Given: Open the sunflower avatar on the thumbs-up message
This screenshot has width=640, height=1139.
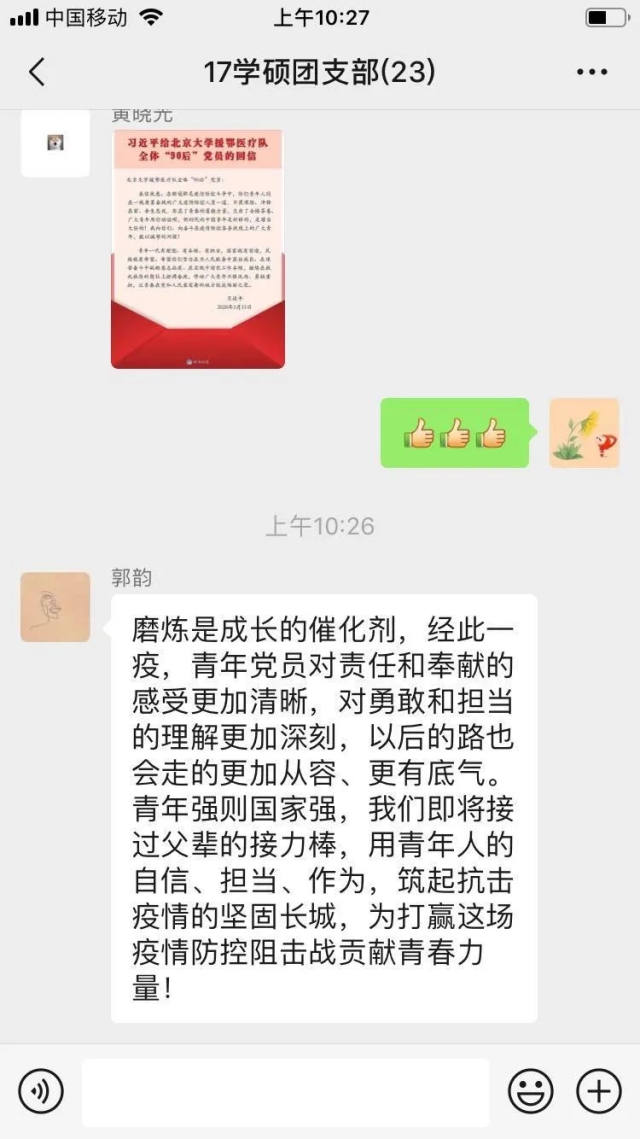Looking at the screenshot, I should tap(584, 433).
